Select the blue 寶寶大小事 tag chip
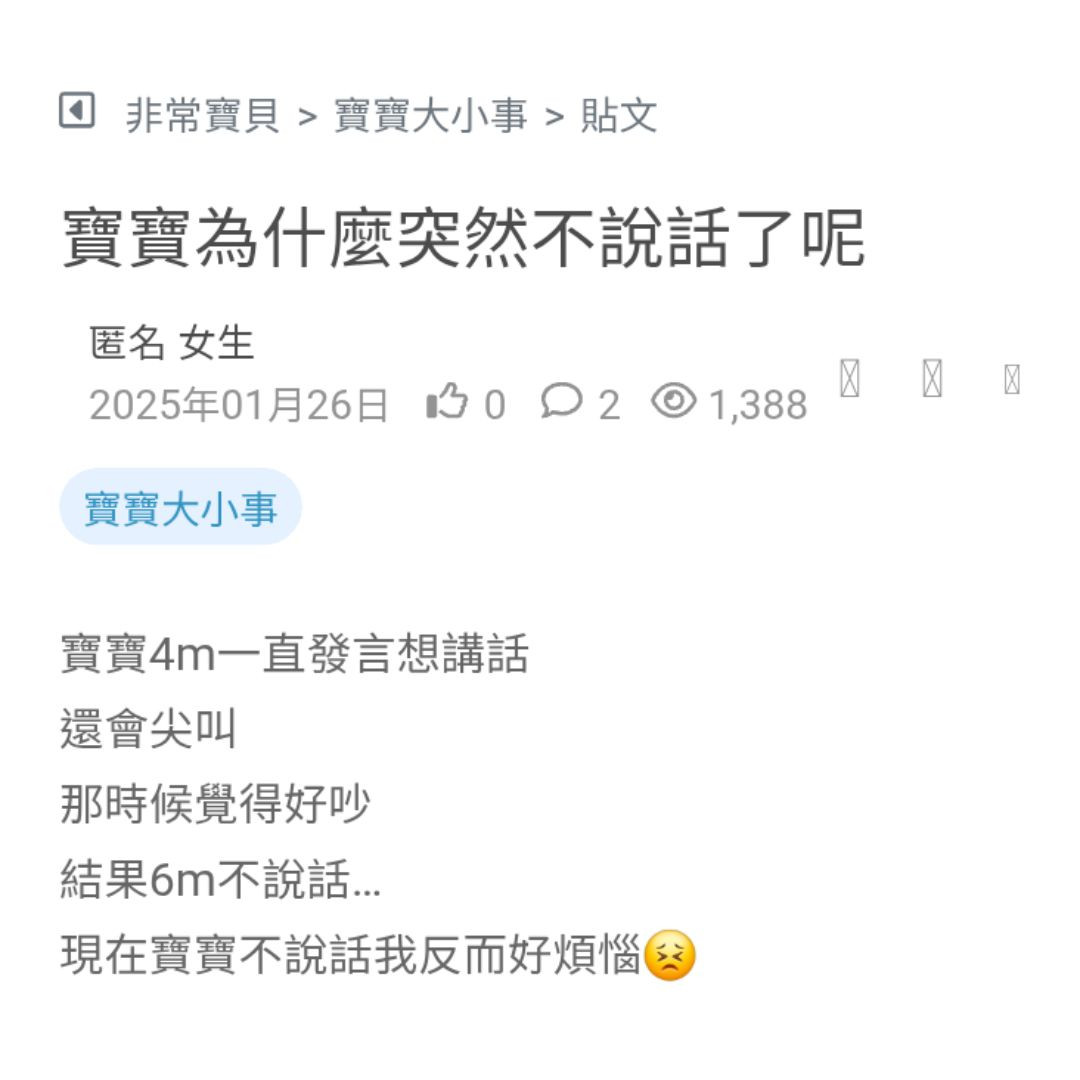 click(181, 508)
